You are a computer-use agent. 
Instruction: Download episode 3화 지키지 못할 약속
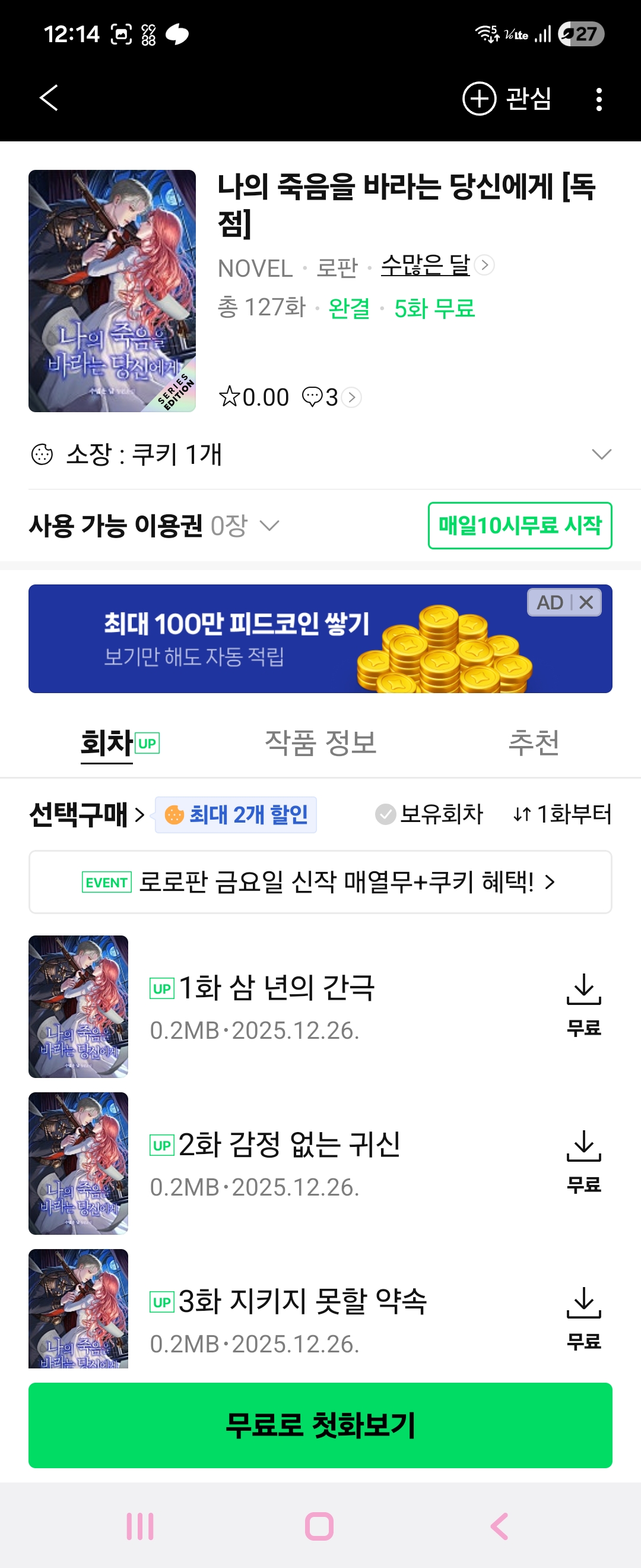583,1317
